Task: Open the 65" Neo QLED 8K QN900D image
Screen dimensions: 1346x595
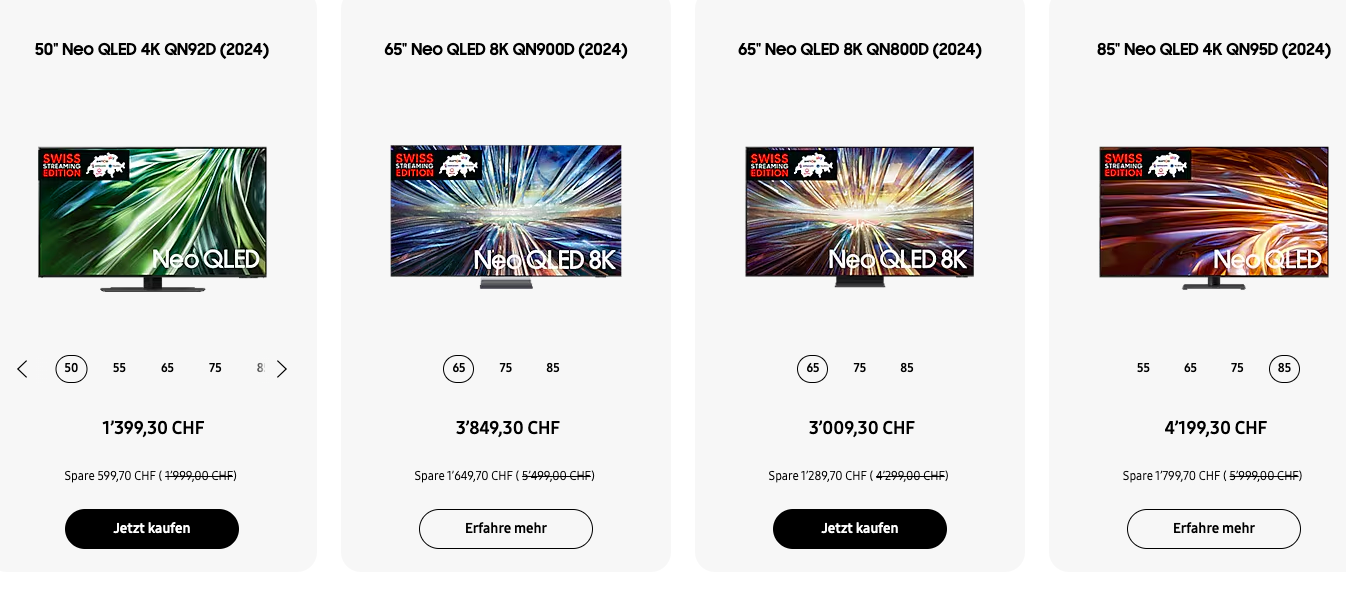Action: tap(506, 215)
